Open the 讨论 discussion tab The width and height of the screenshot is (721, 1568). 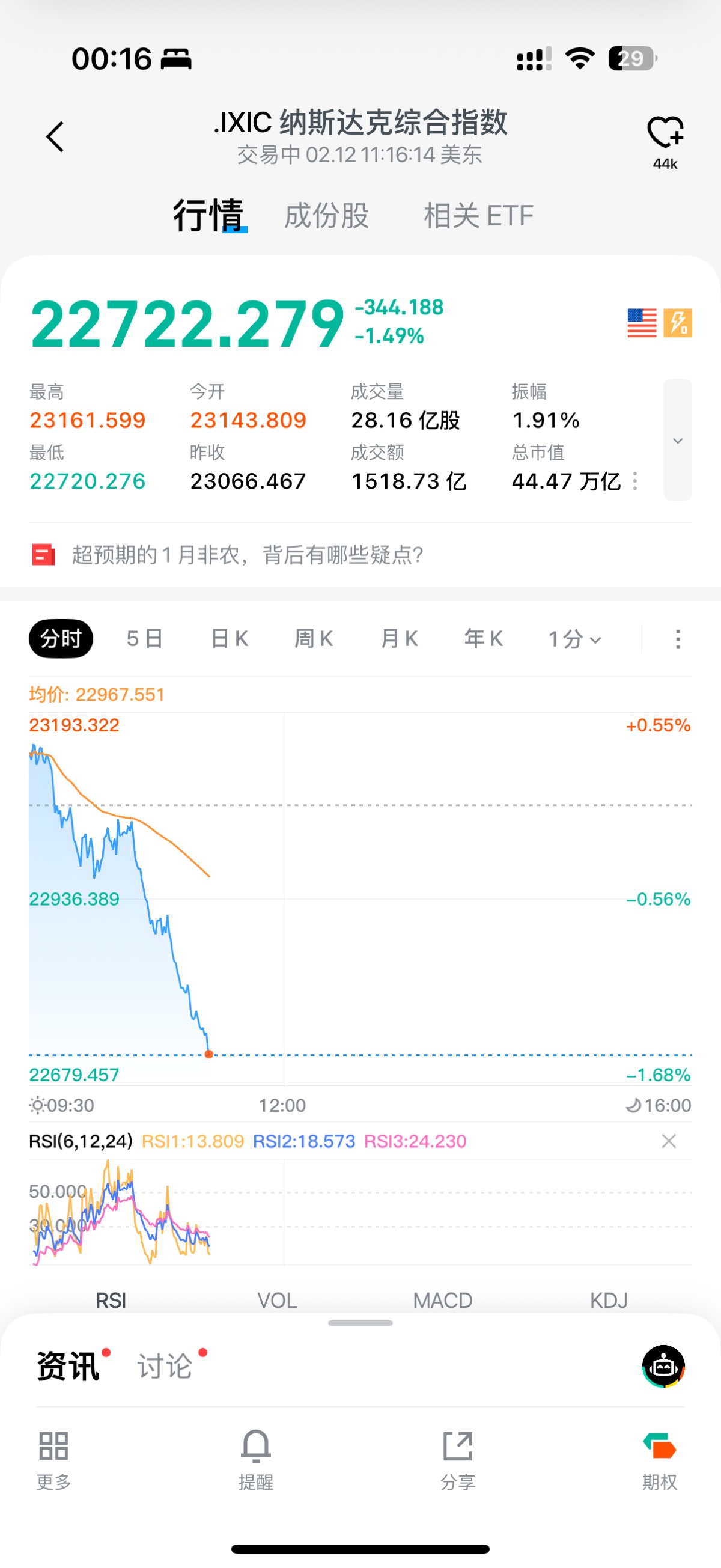165,1366
